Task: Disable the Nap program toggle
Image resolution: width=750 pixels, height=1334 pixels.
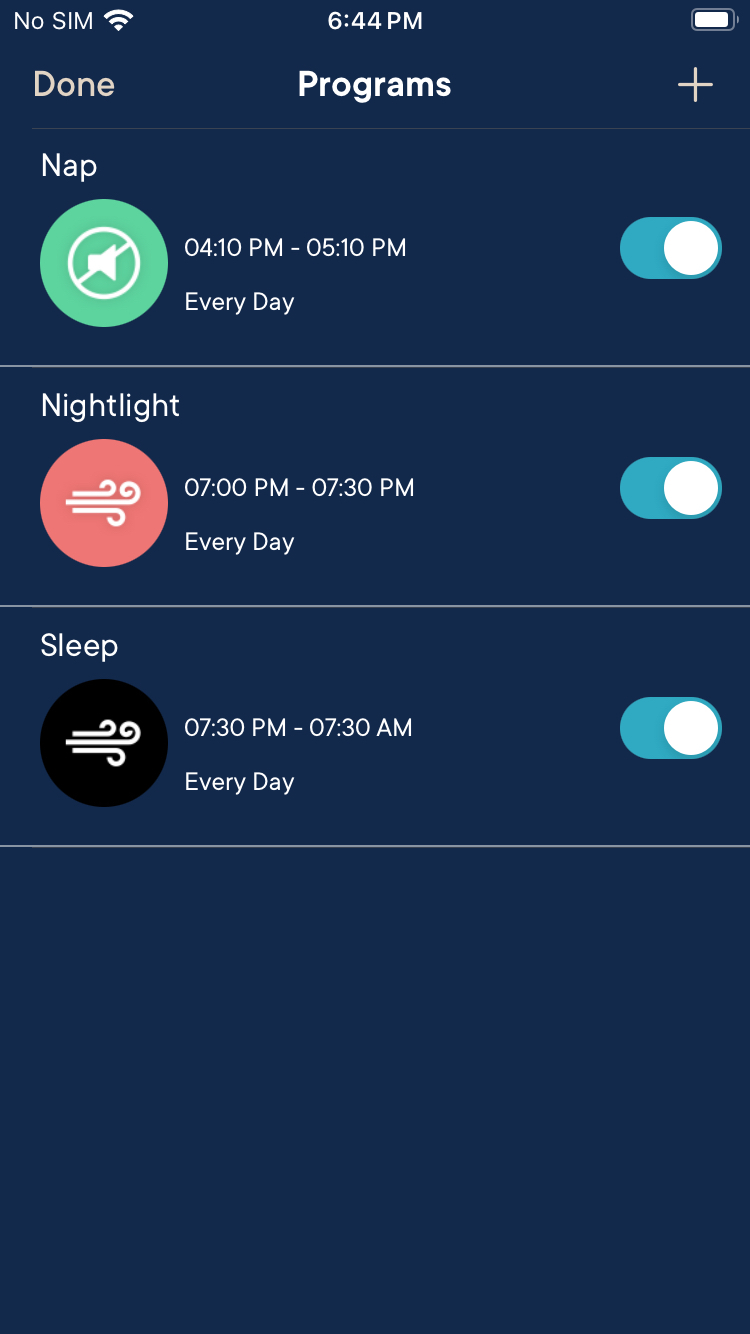Action: point(670,248)
